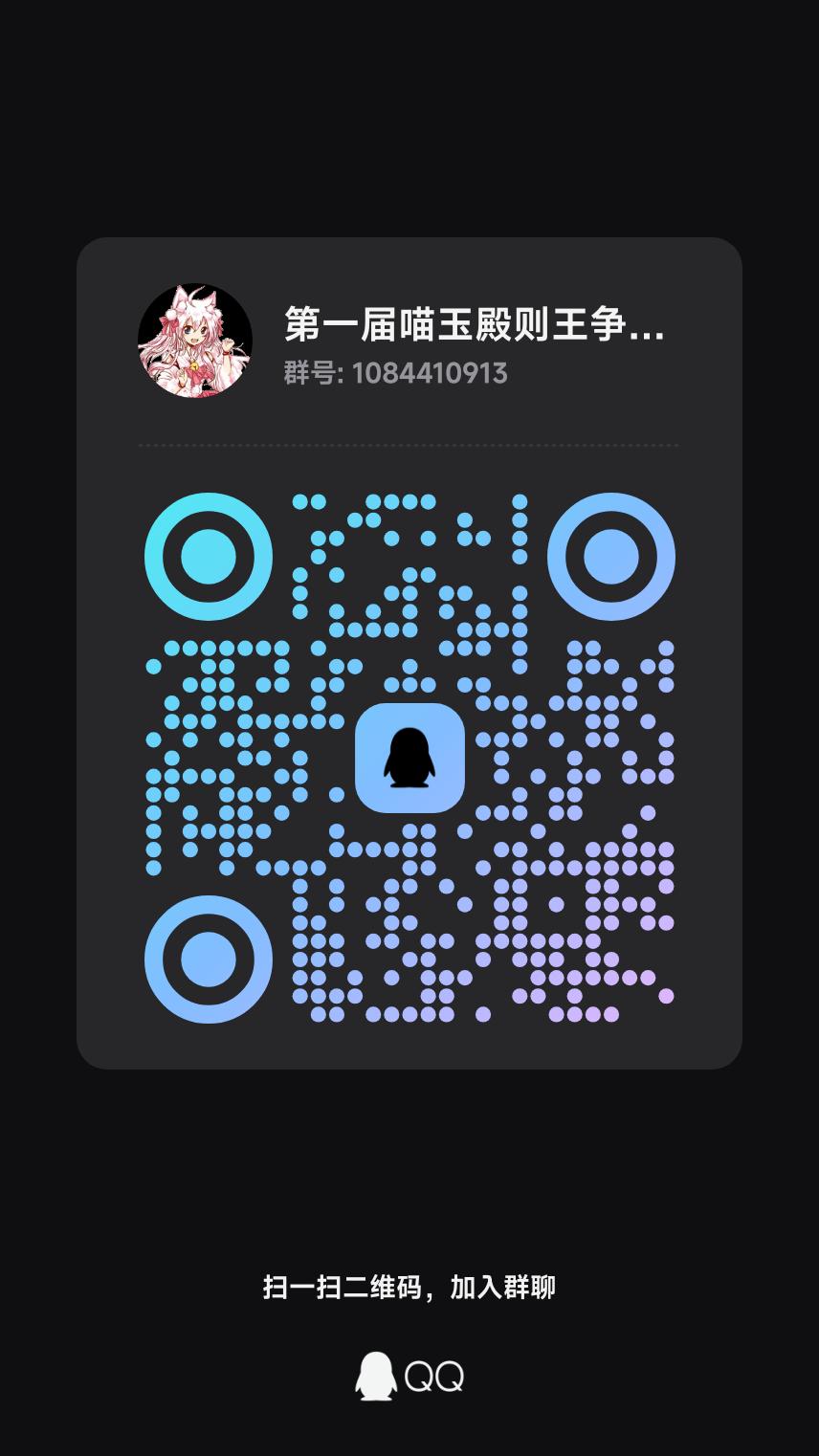Image resolution: width=819 pixels, height=1456 pixels.
Task: Select the QQ penguin logo at the bottom
Action: (x=375, y=1374)
